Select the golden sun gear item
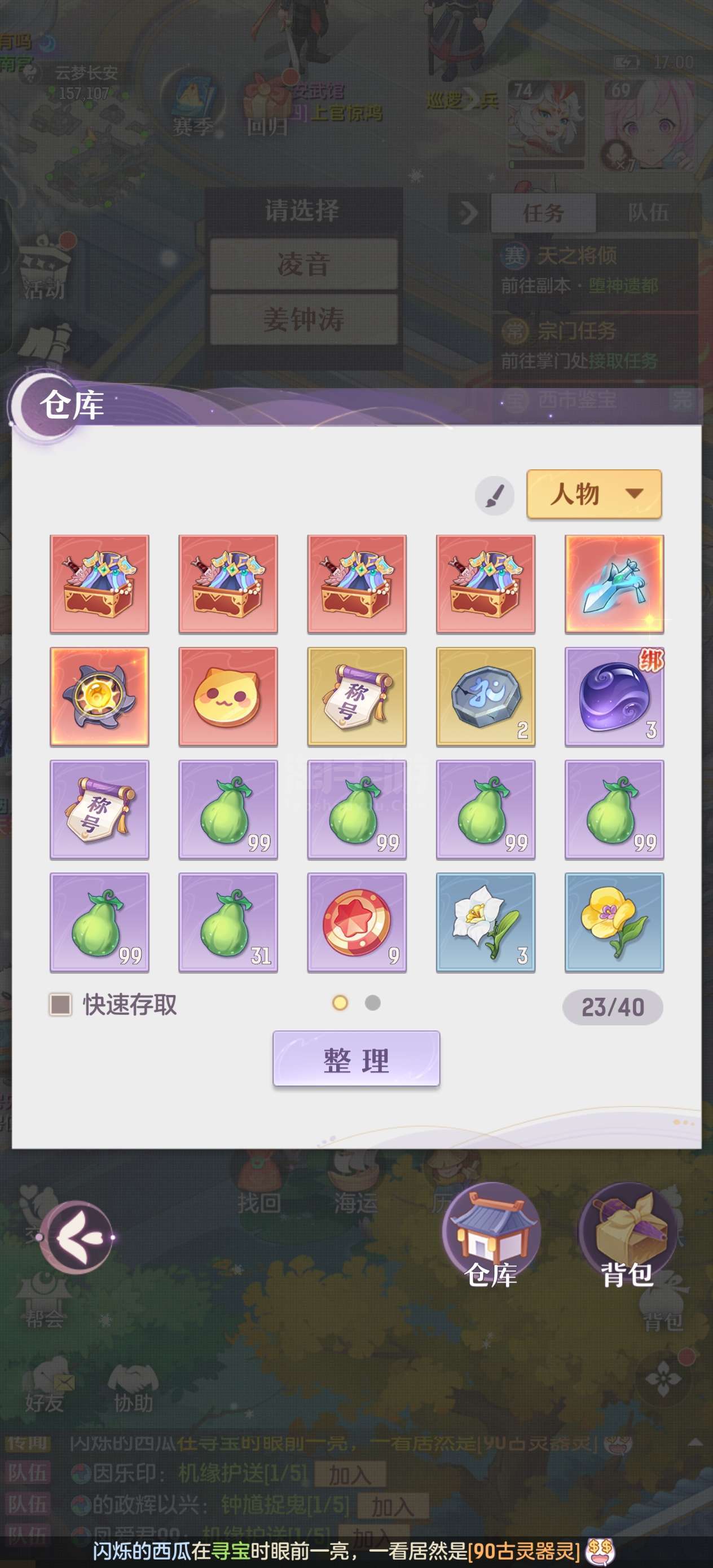The height and width of the screenshot is (1568, 713). tap(99, 697)
